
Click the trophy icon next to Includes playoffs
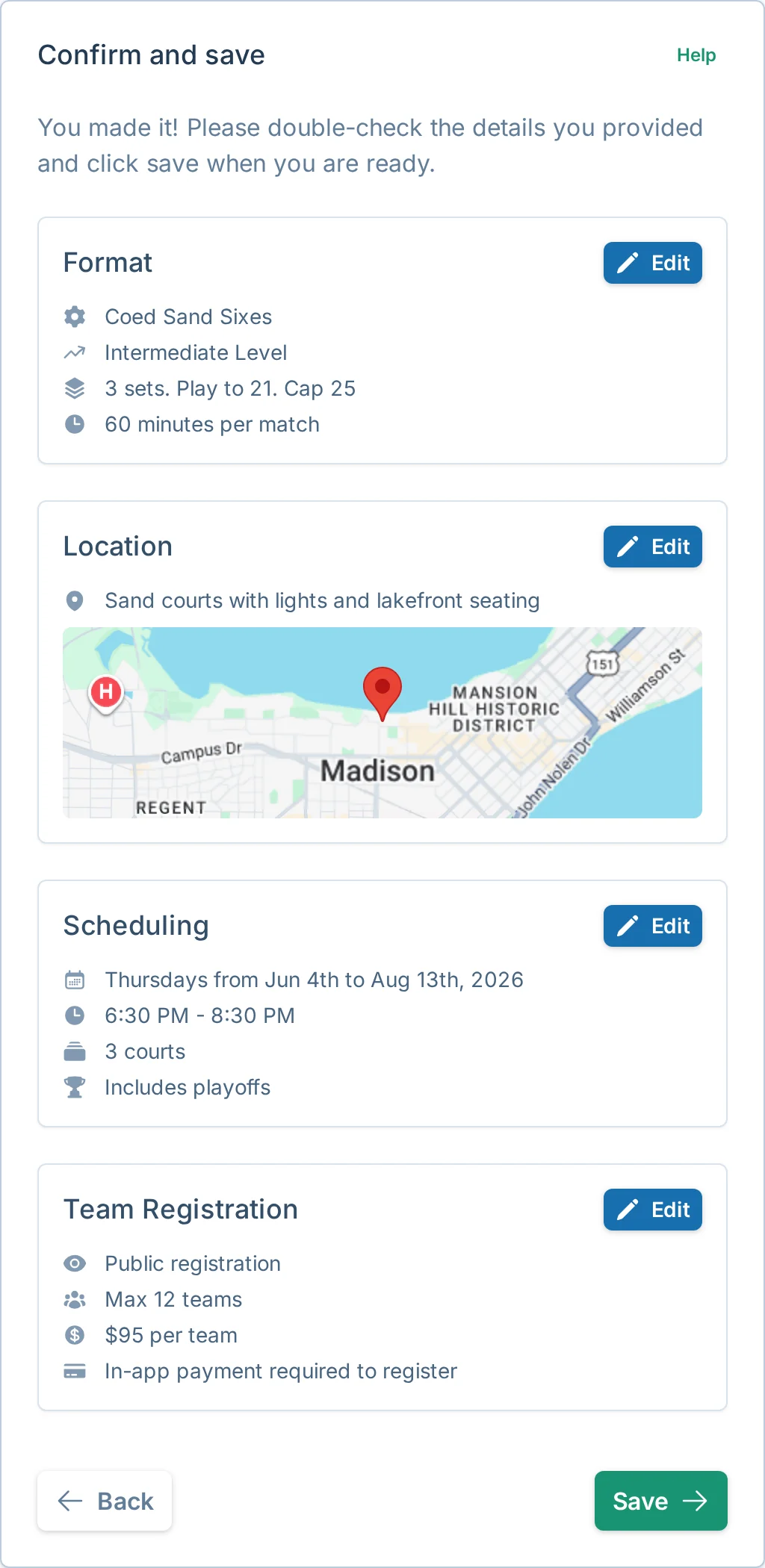point(75,1087)
